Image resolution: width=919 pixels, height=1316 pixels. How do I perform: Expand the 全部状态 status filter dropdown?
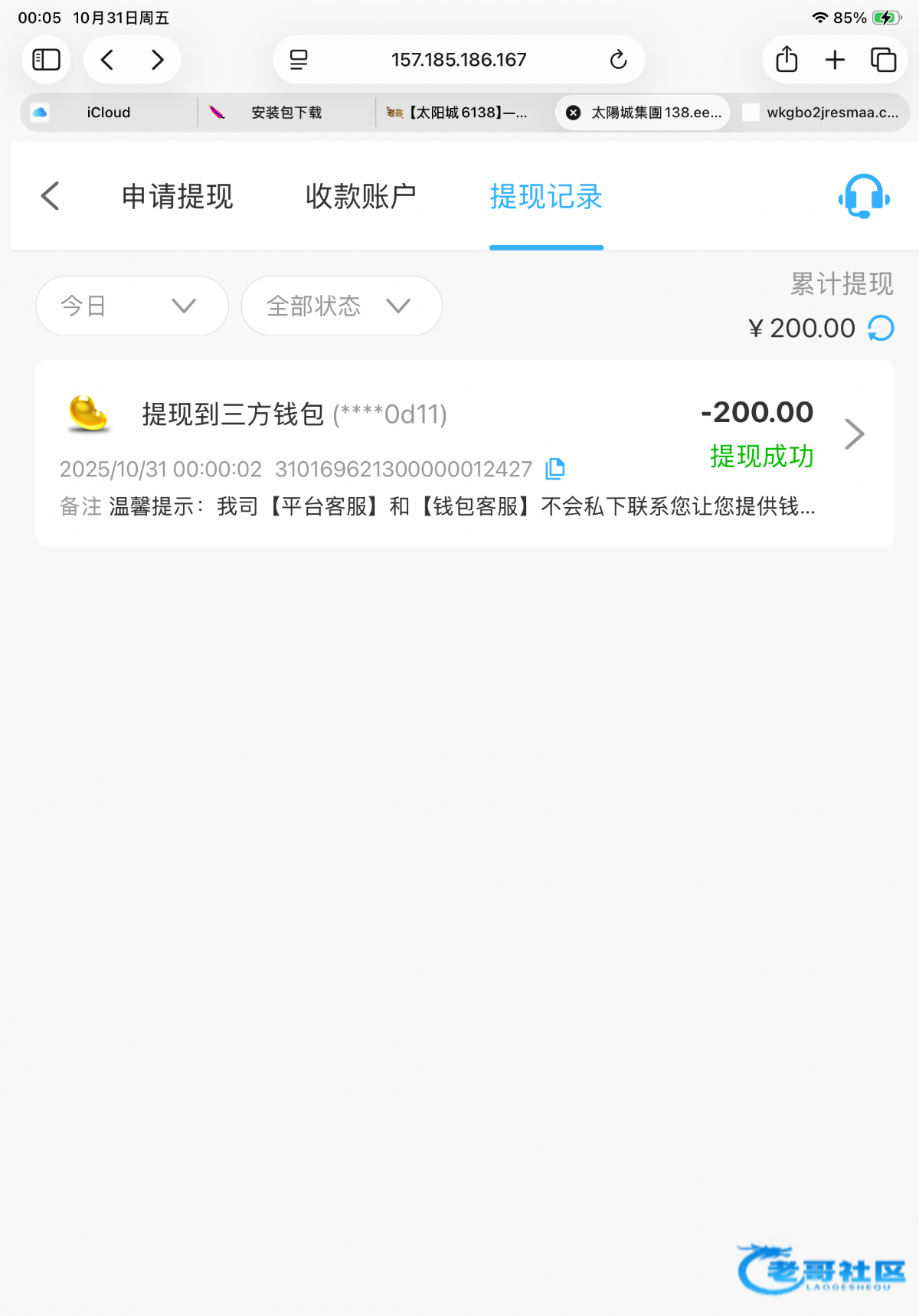[341, 306]
